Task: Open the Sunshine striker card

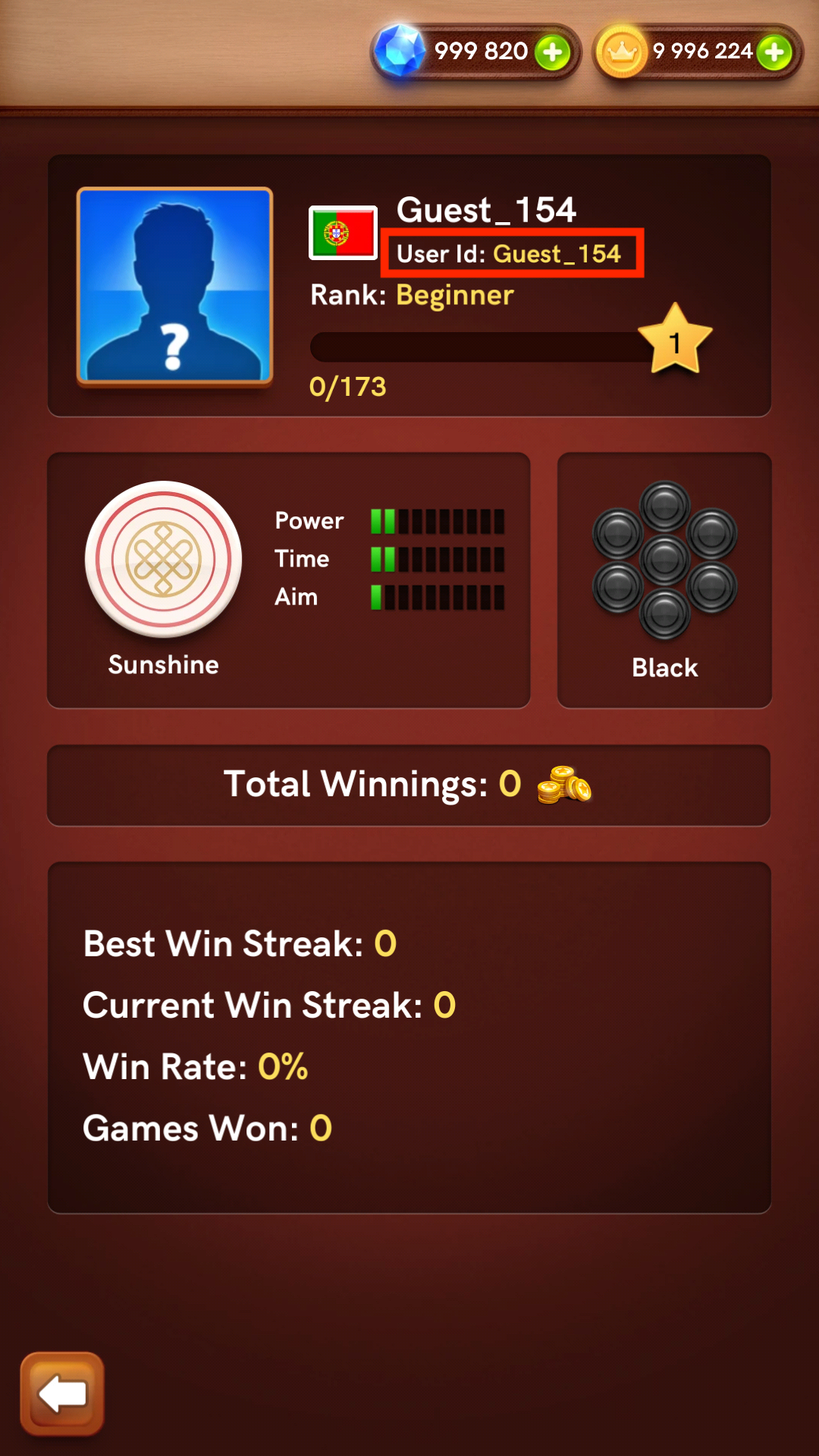Action: [x=288, y=580]
